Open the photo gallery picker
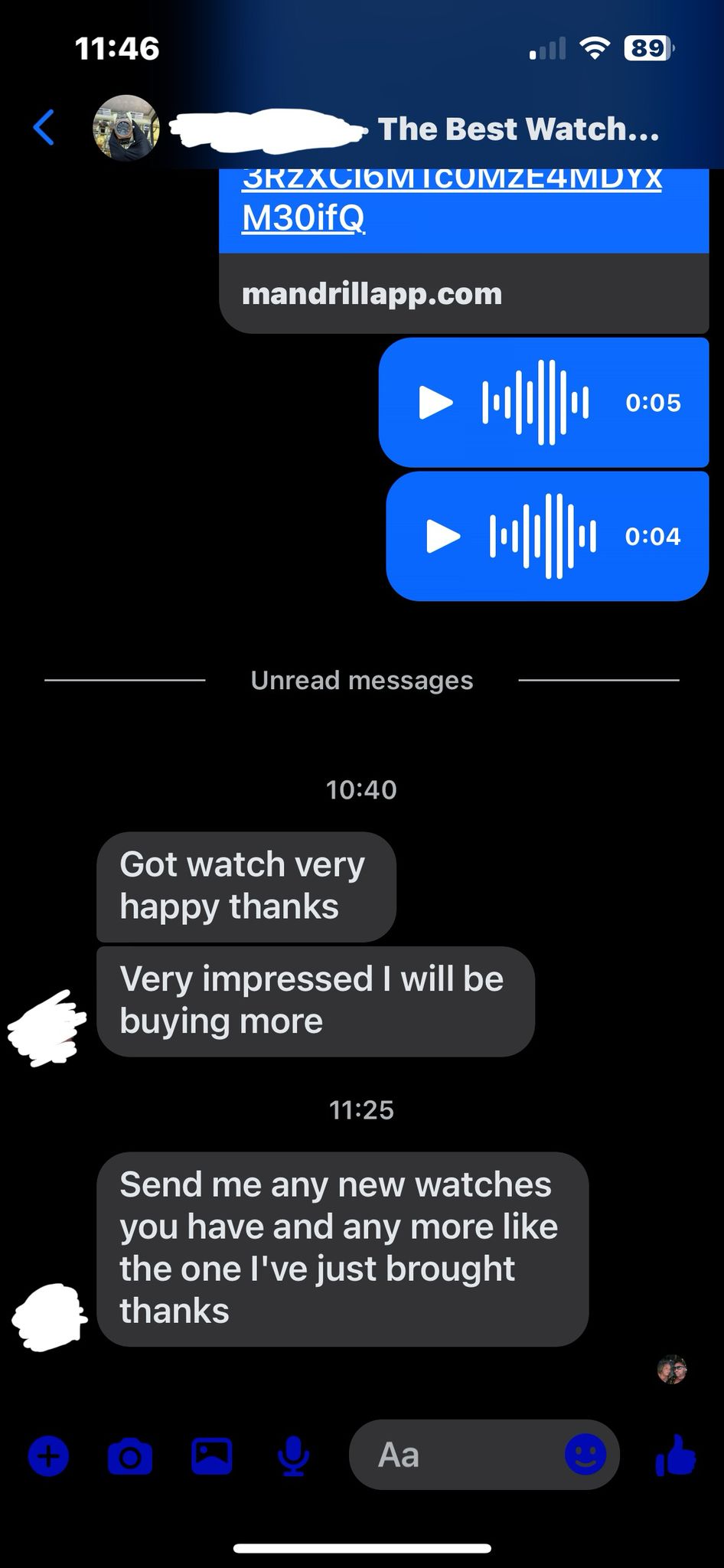 [x=212, y=1455]
